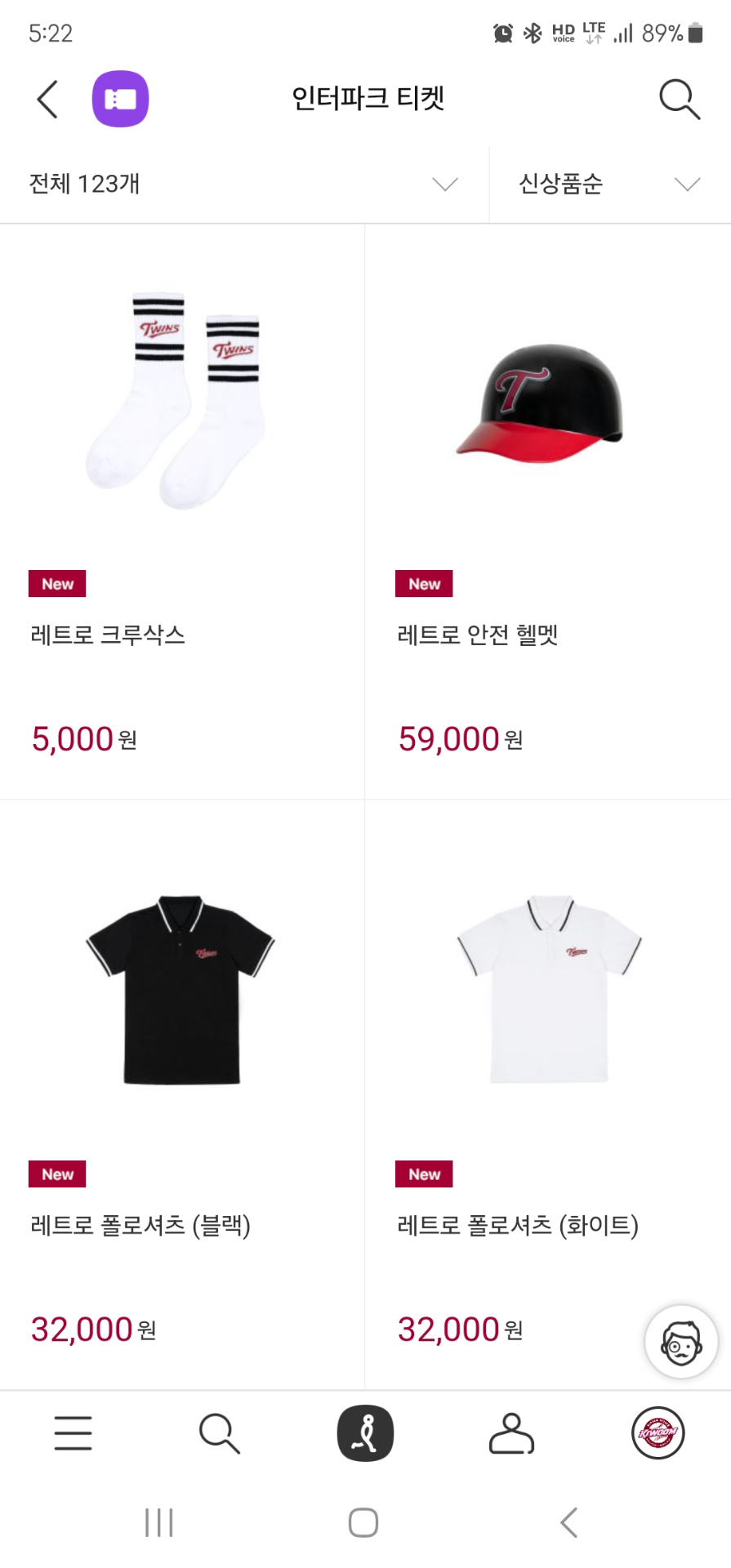Tap the purple ticket icon

point(120,100)
